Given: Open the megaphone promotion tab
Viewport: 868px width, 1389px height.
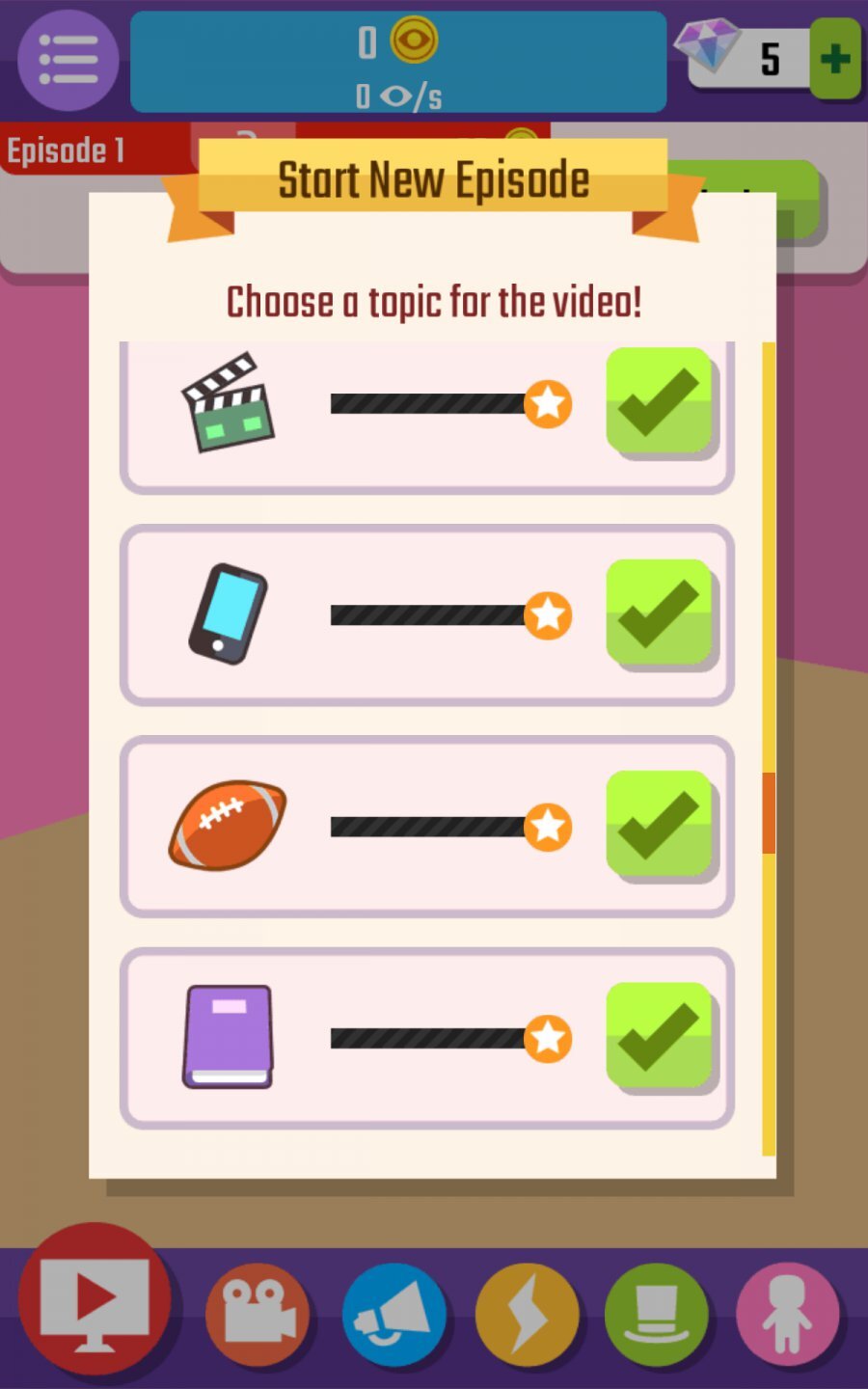Looking at the screenshot, I should tap(393, 1313).
